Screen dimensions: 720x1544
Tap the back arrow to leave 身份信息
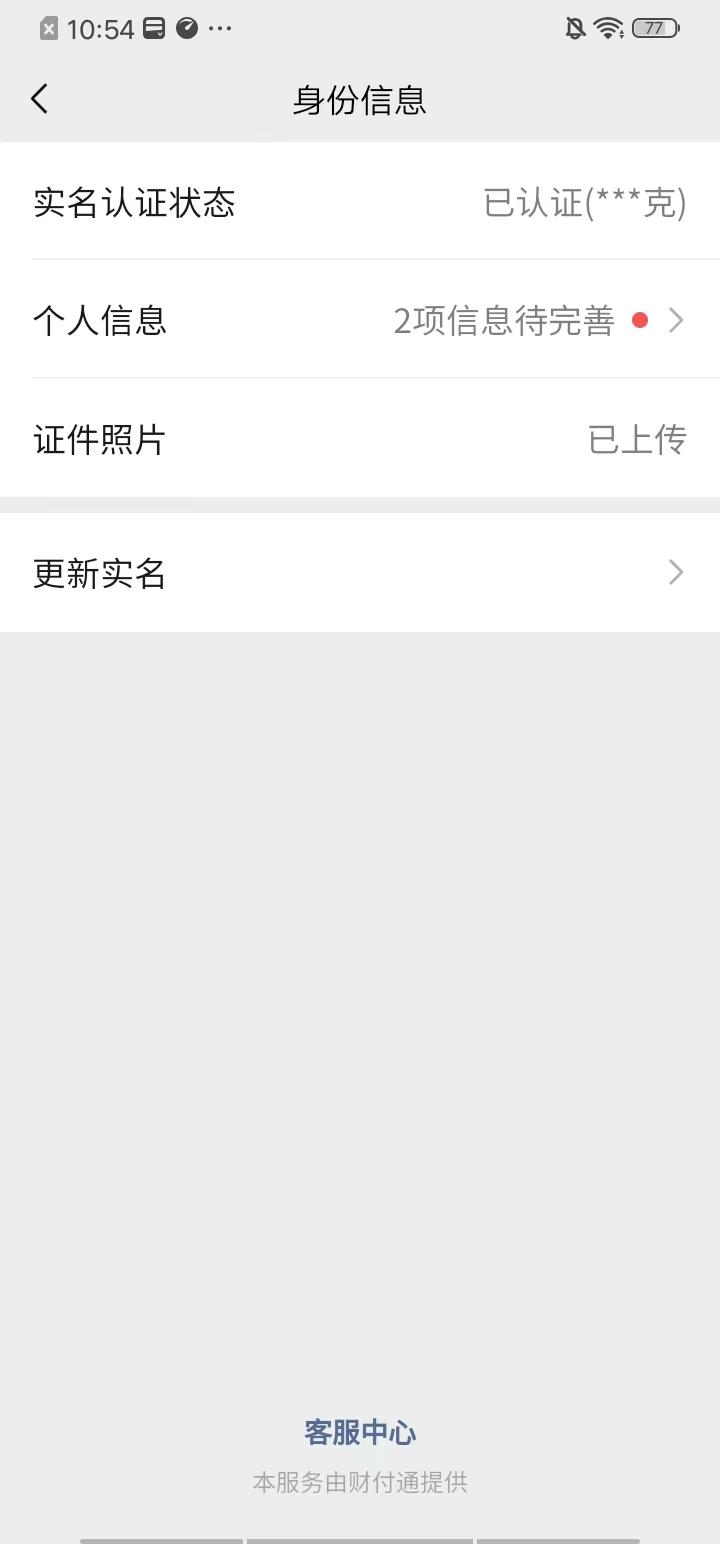point(40,99)
